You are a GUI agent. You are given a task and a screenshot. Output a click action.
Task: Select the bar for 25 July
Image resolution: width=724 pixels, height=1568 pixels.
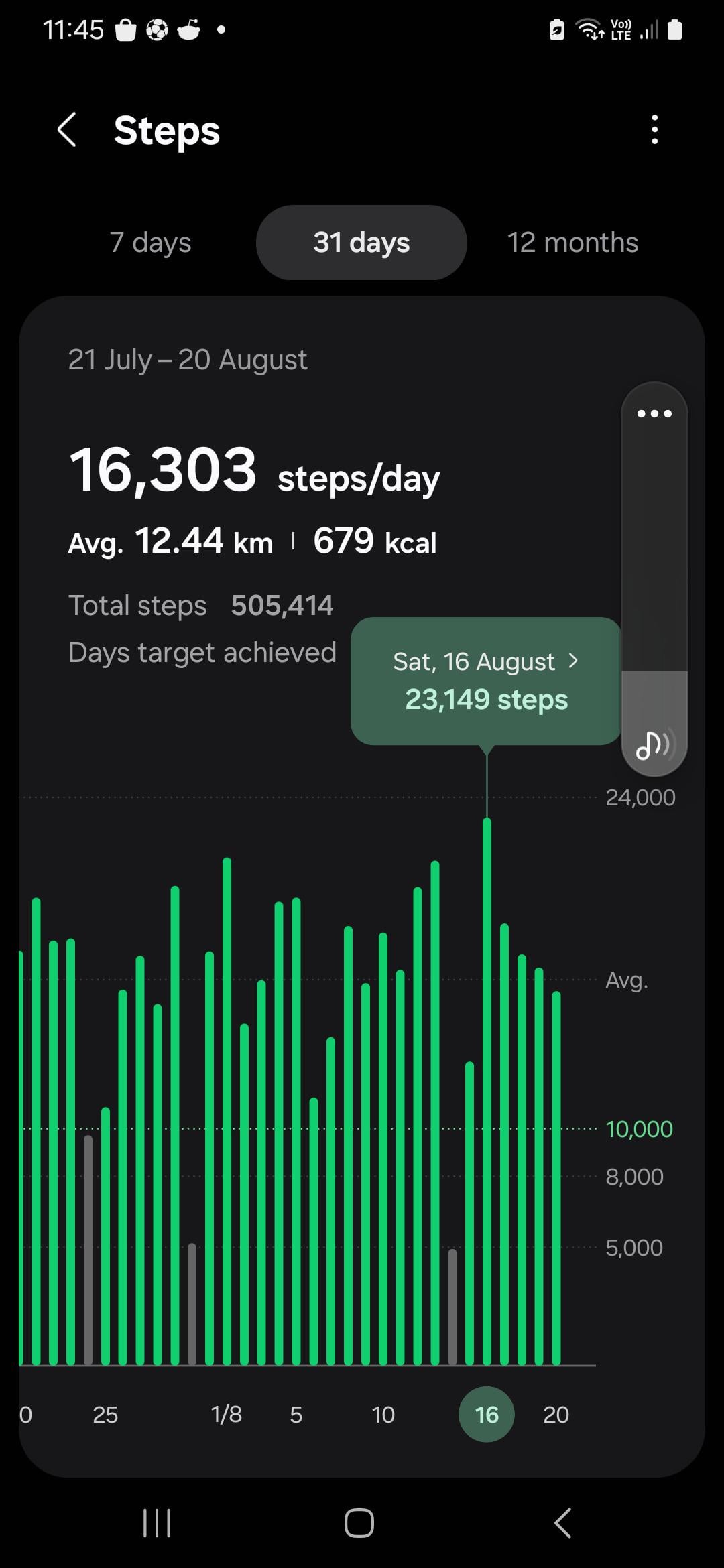[x=105, y=1236]
